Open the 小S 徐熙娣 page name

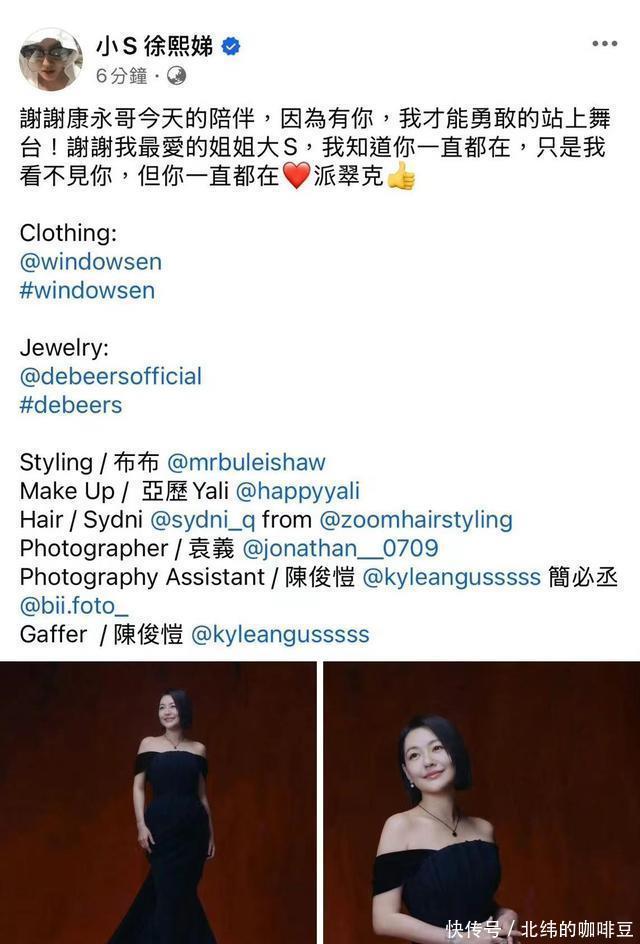pyautogui.click(x=155, y=46)
